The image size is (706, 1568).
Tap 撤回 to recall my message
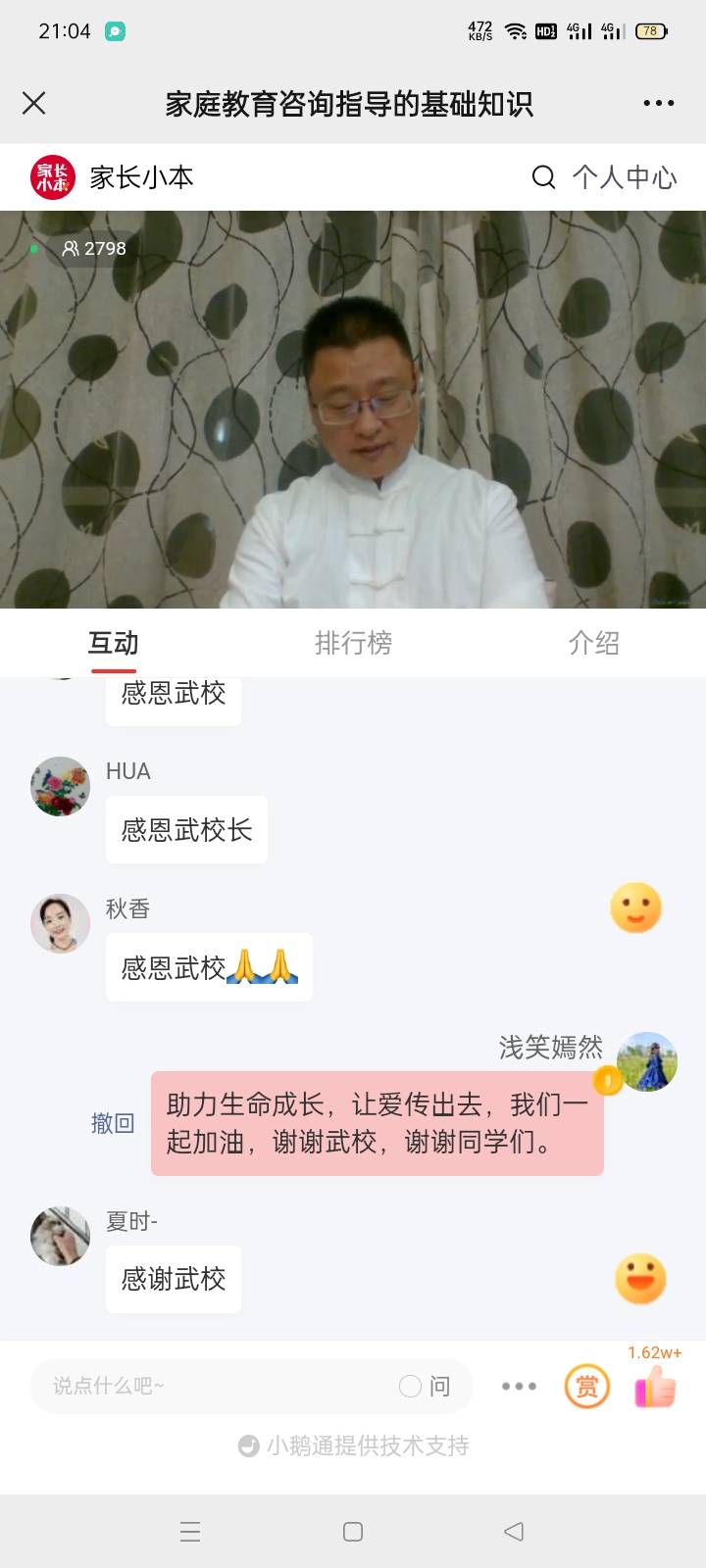[113, 1123]
